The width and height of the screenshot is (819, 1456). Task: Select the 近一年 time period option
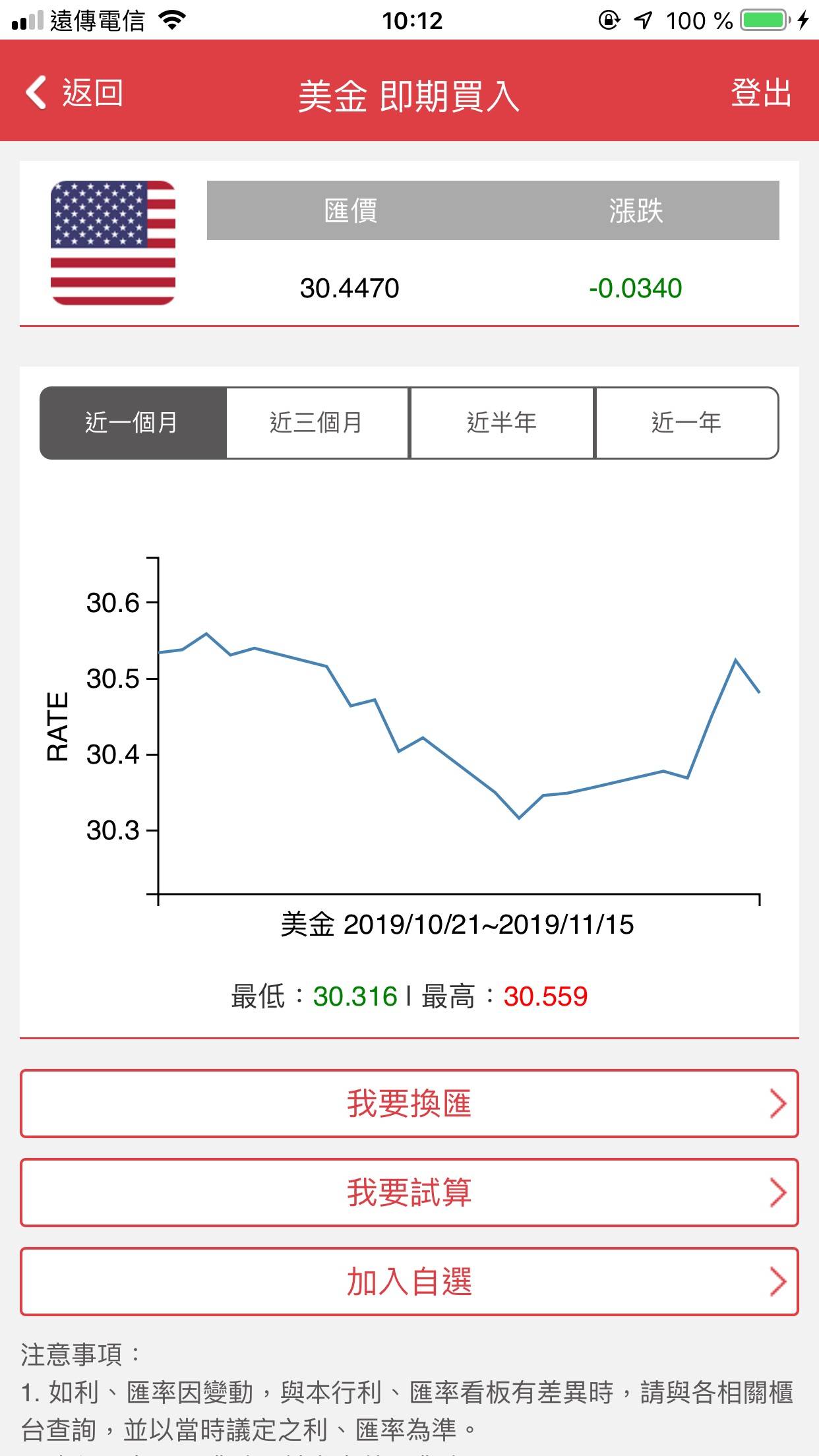[x=687, y=422]
